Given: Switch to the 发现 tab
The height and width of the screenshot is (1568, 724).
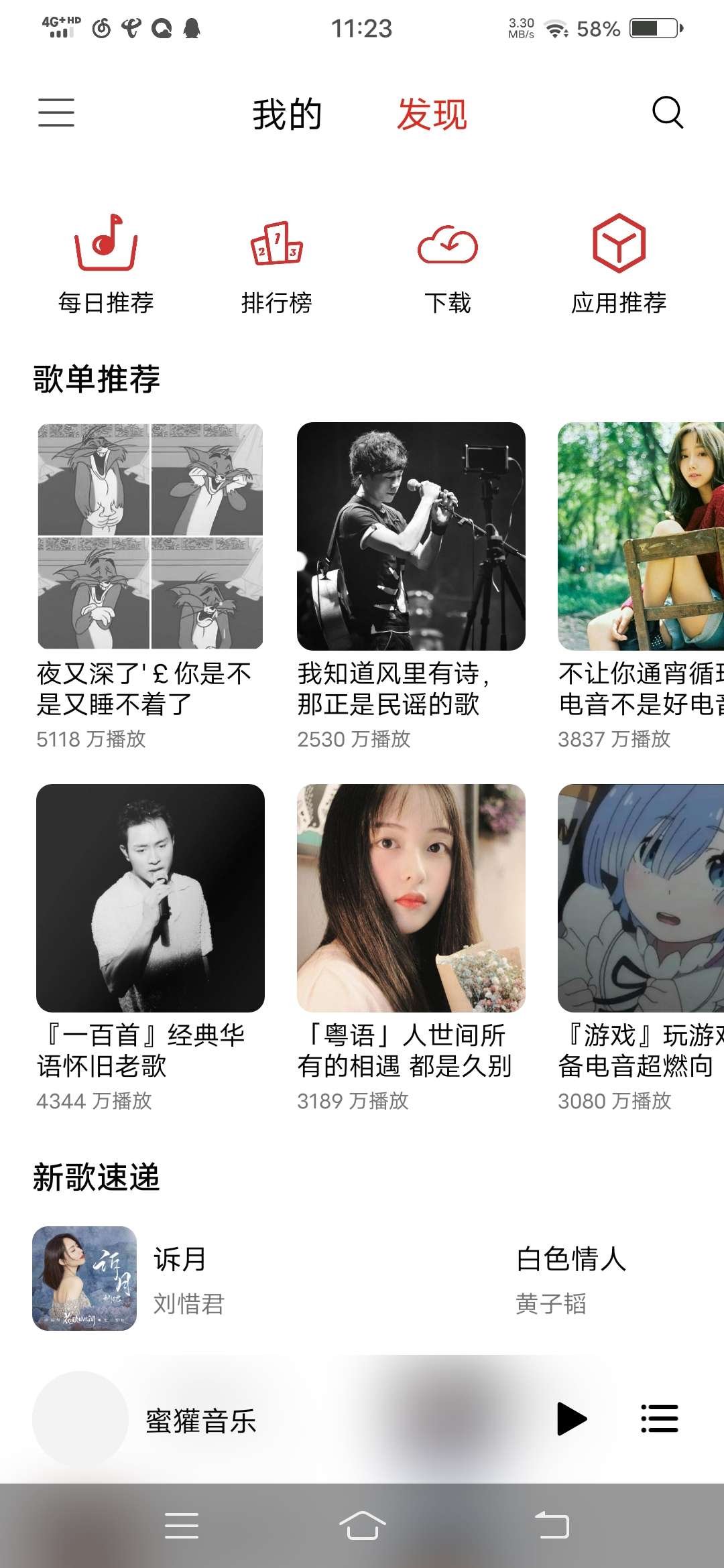Looking at the screenshot, I should (432, 114).
